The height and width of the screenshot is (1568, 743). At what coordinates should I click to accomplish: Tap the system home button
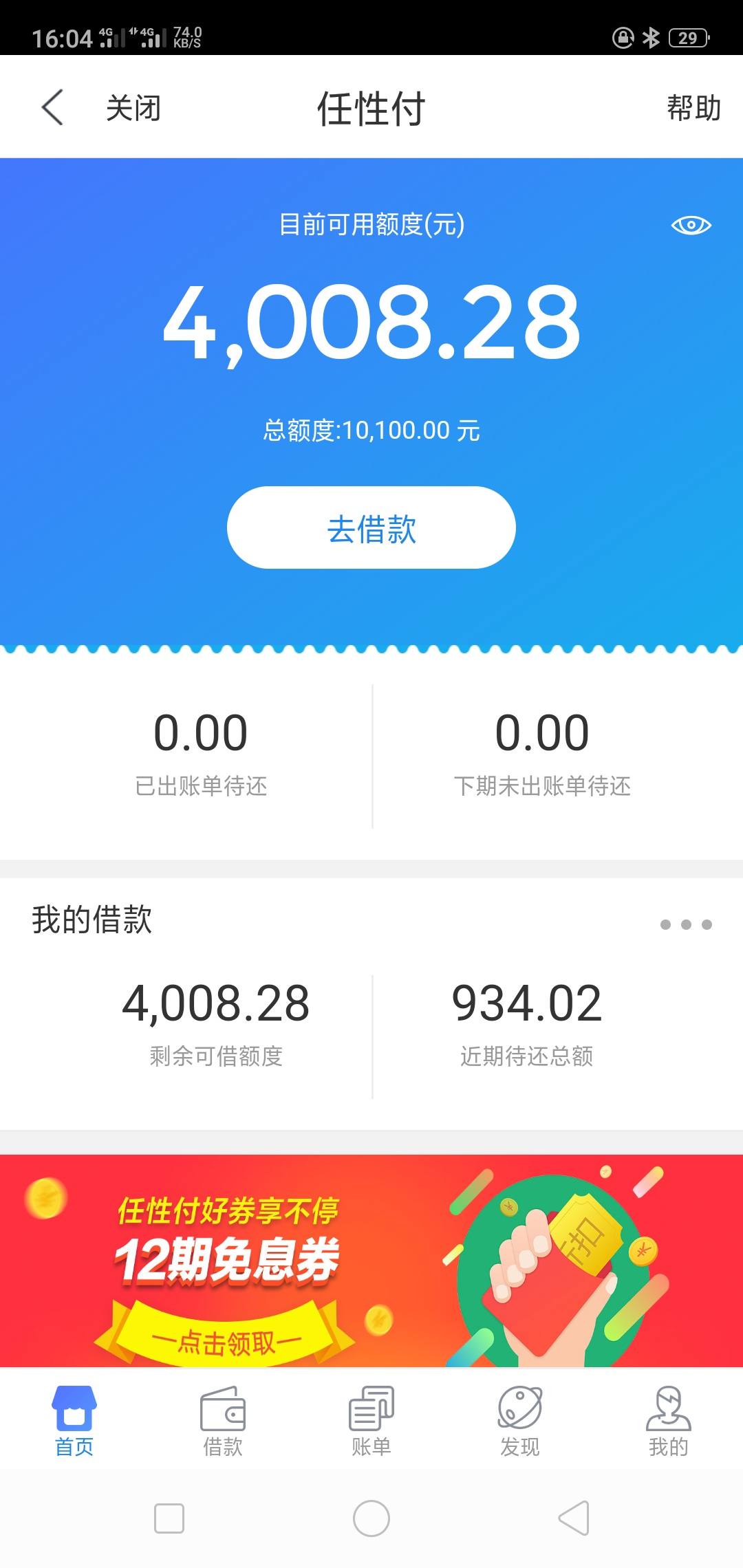point(371,1518)
